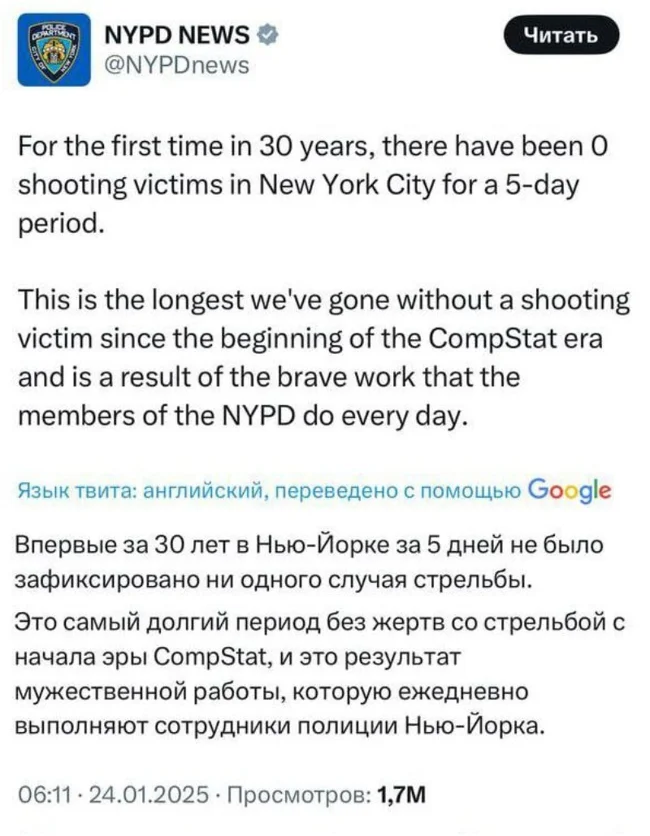Screen dimensions: 650x836
Task: Open the NYPD NEWS account name
Action: coord(176,35)
